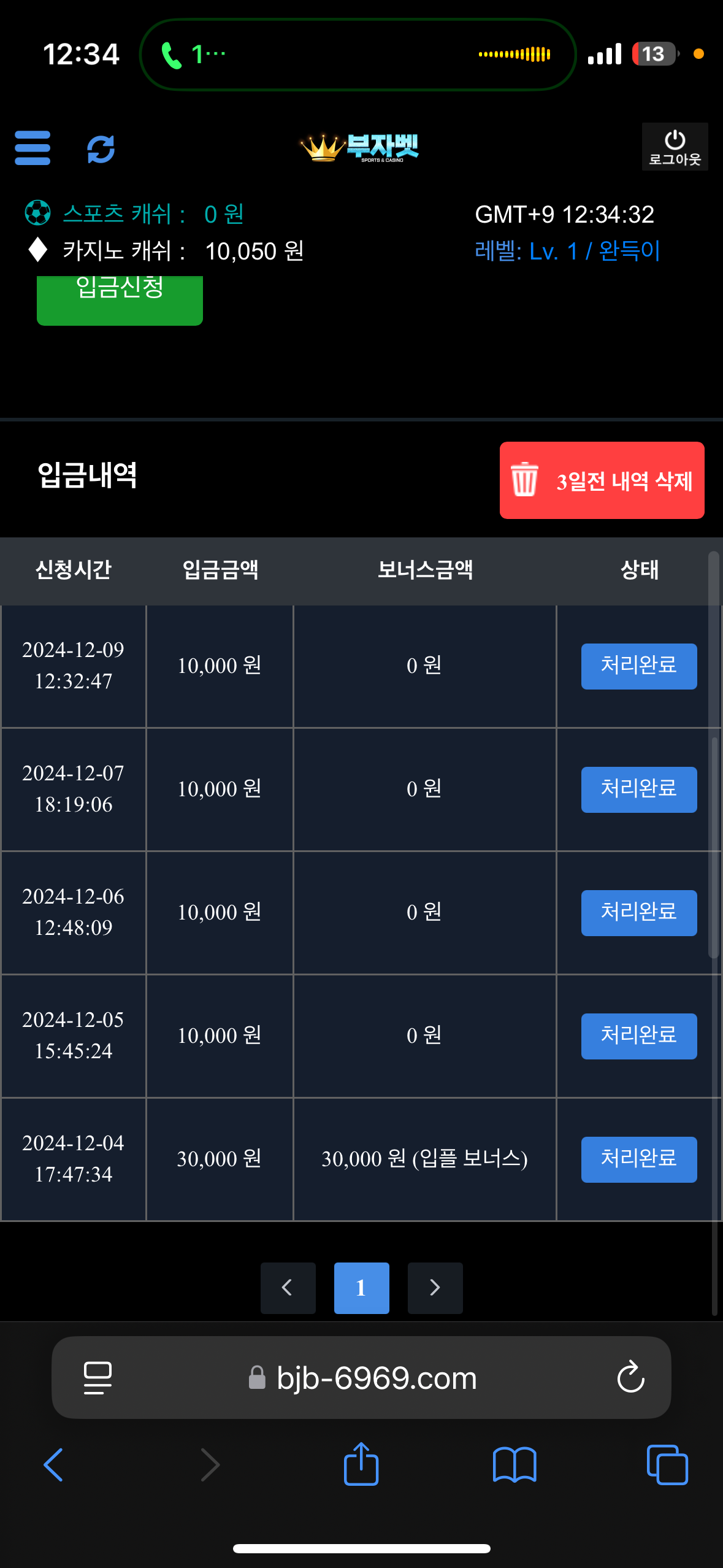This screenshot has width=723, height=1568.
Task: Refresh the cash balance icon
Action: point(101,148)
